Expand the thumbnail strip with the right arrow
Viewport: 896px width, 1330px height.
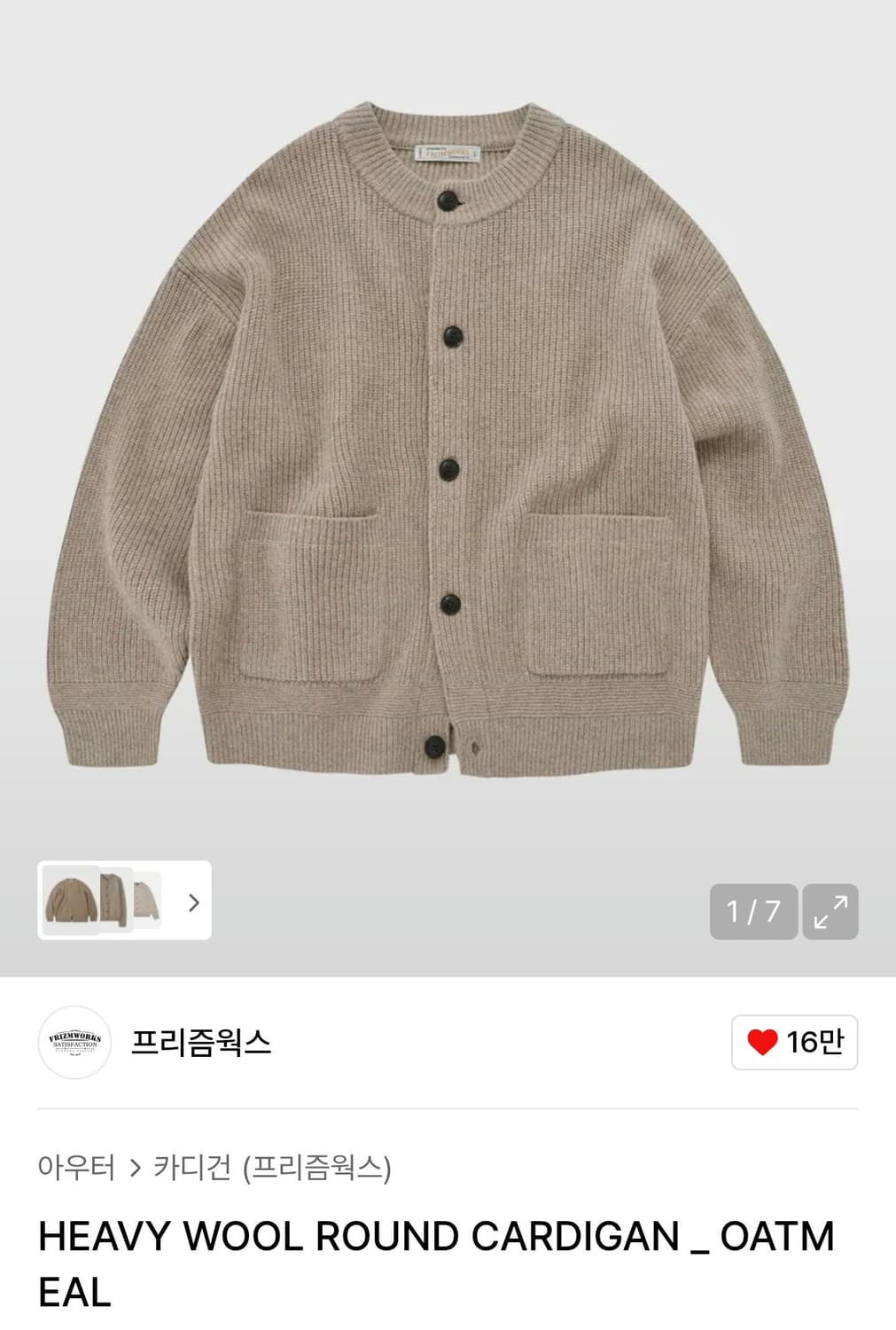coord(192,902)
